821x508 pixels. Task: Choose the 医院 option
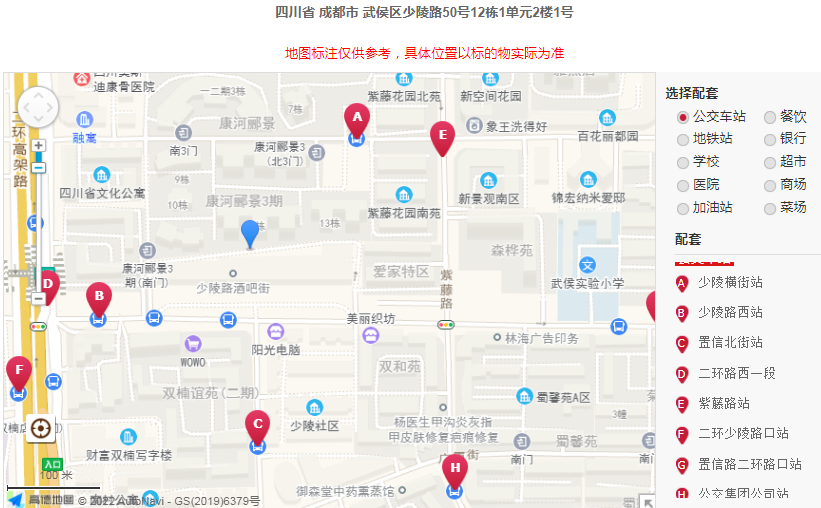click(x=683, y=185)
